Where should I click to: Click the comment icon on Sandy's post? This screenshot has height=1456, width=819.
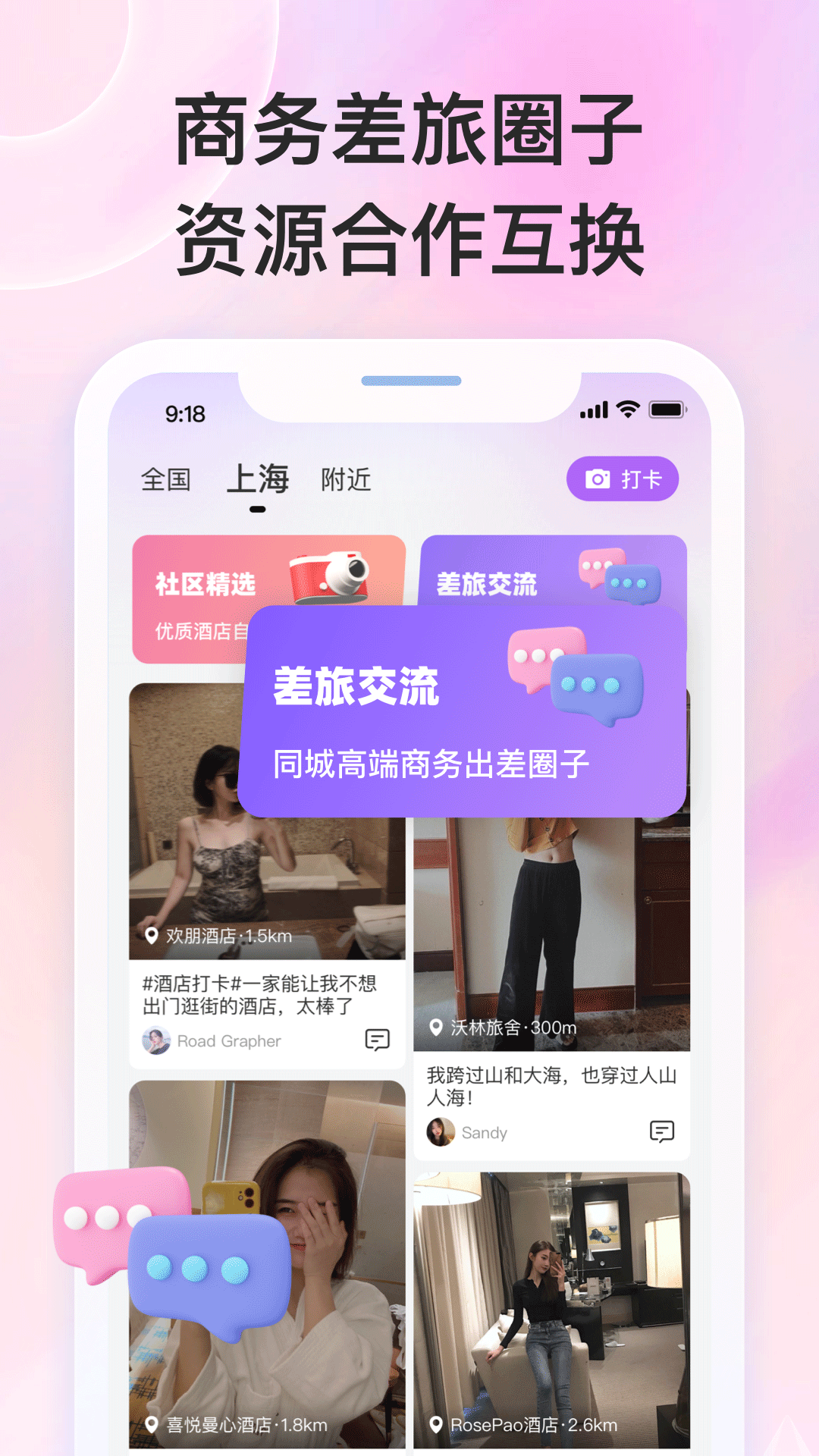(x=661, y=1132)
